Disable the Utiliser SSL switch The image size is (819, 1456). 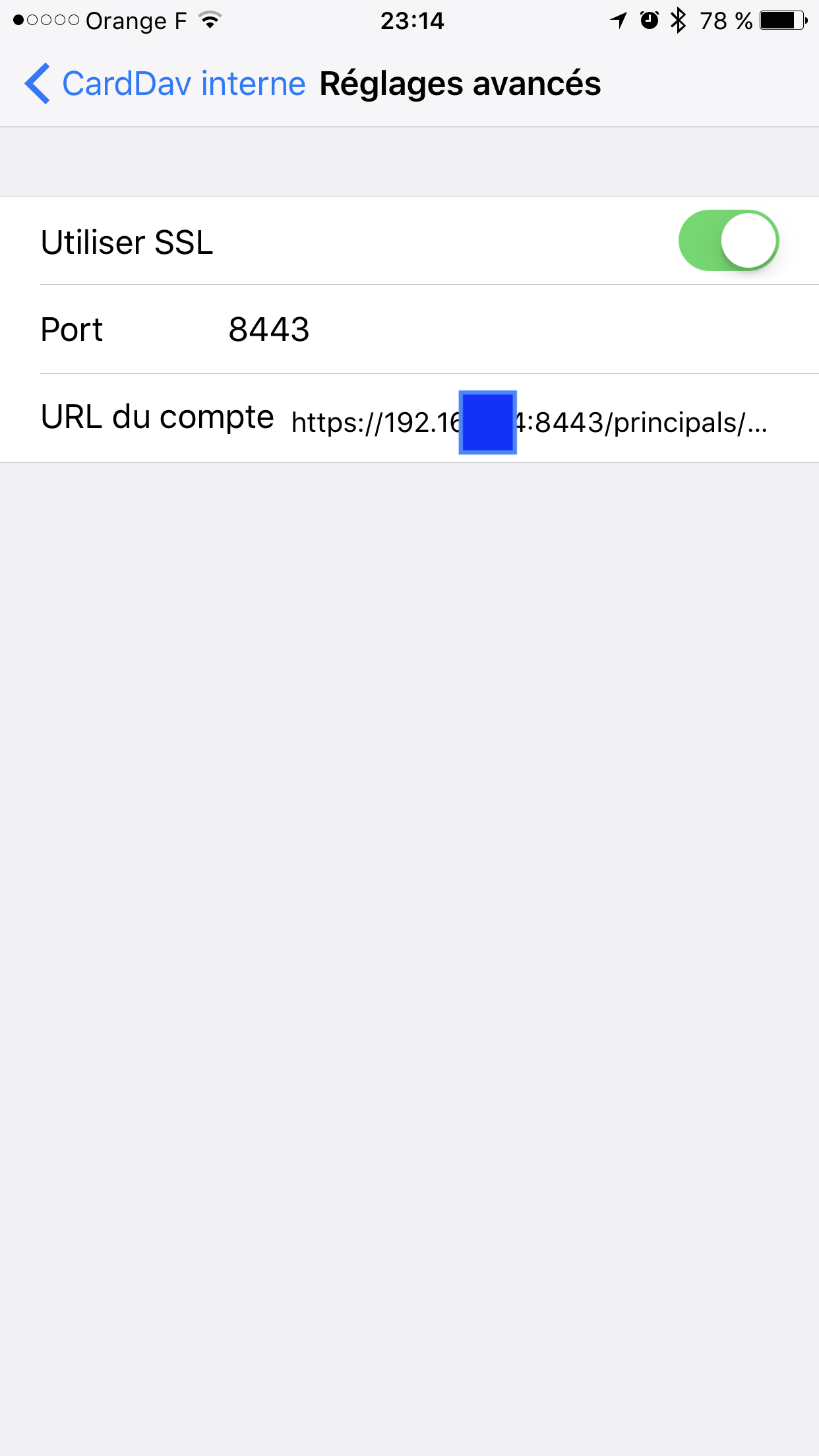pos(729,241)
